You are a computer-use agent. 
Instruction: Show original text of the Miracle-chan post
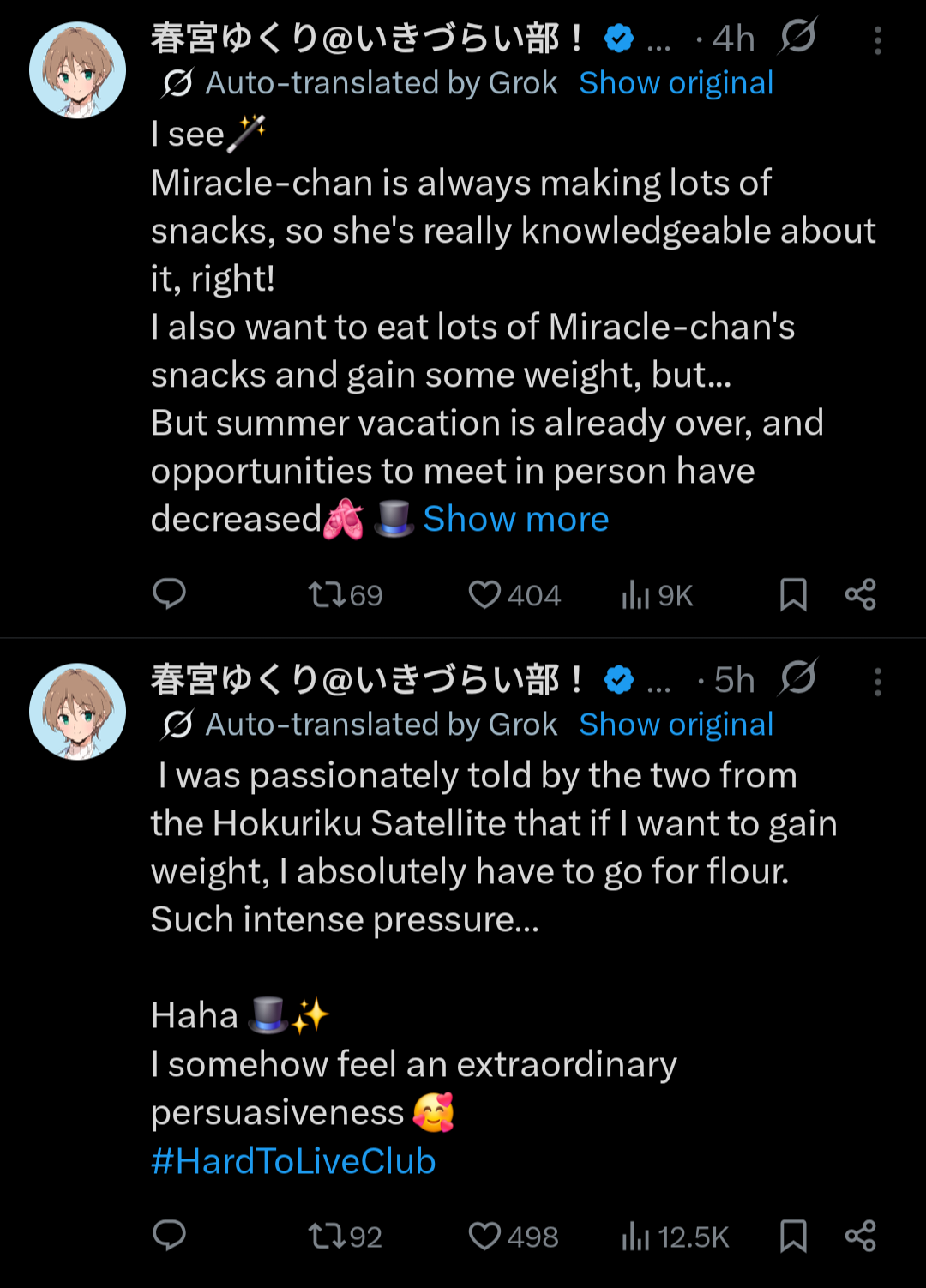676,83
